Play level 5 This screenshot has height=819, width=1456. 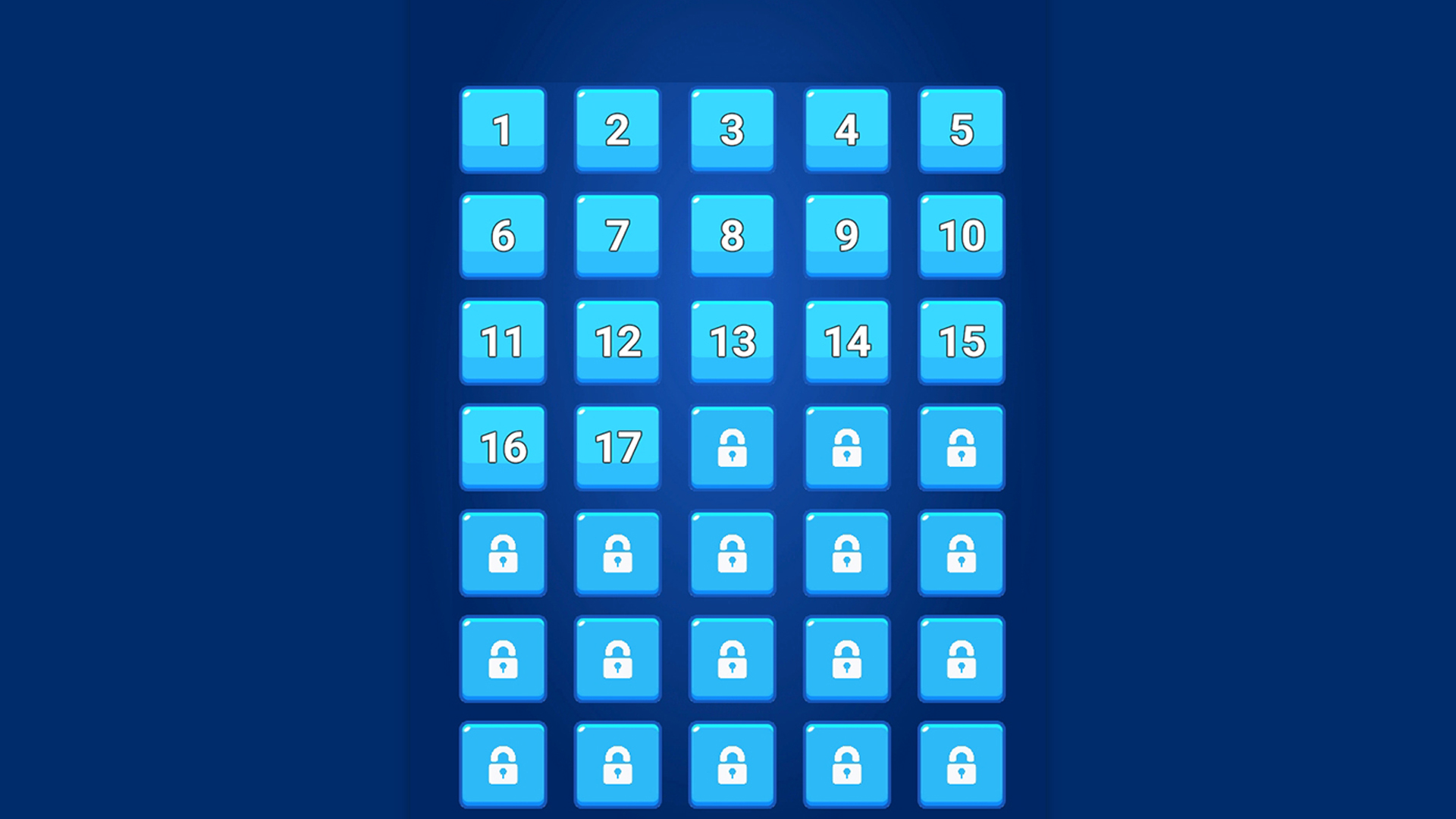[x=961, y=130]
